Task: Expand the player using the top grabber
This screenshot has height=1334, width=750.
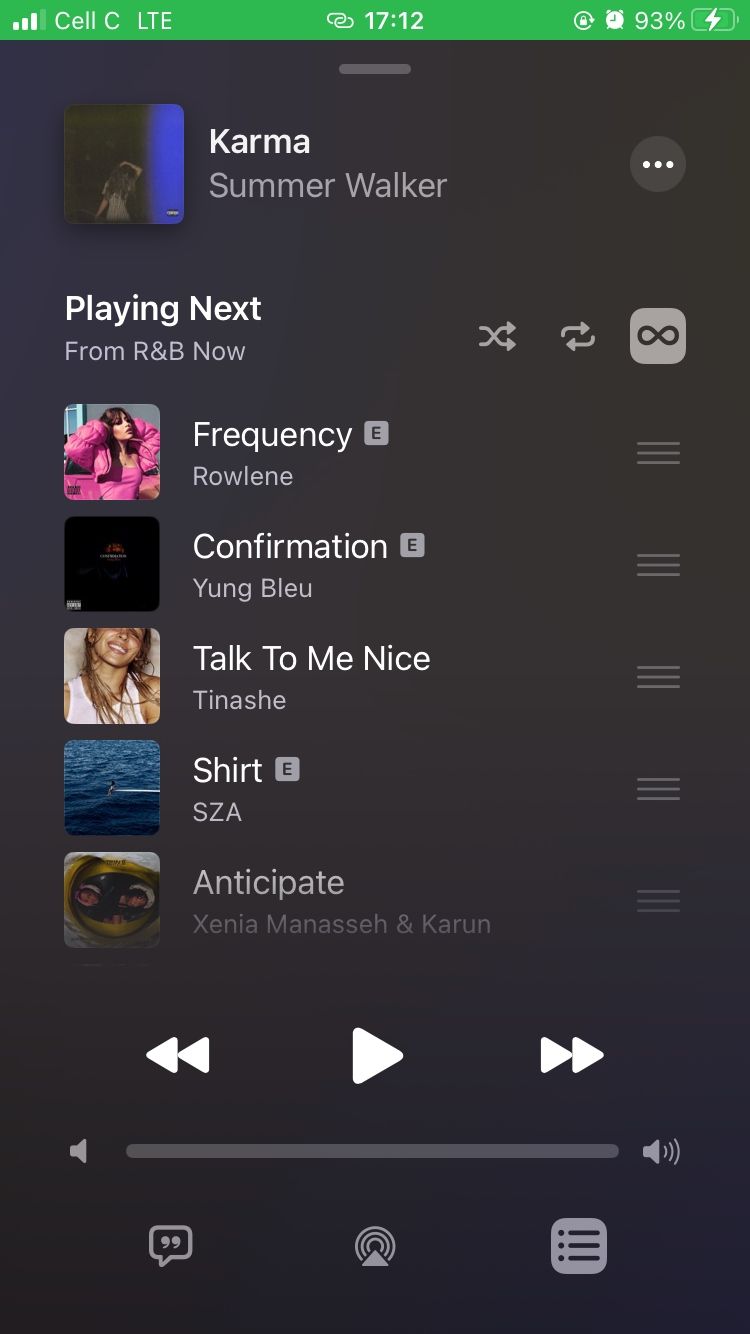Action: tap(375, 69)
